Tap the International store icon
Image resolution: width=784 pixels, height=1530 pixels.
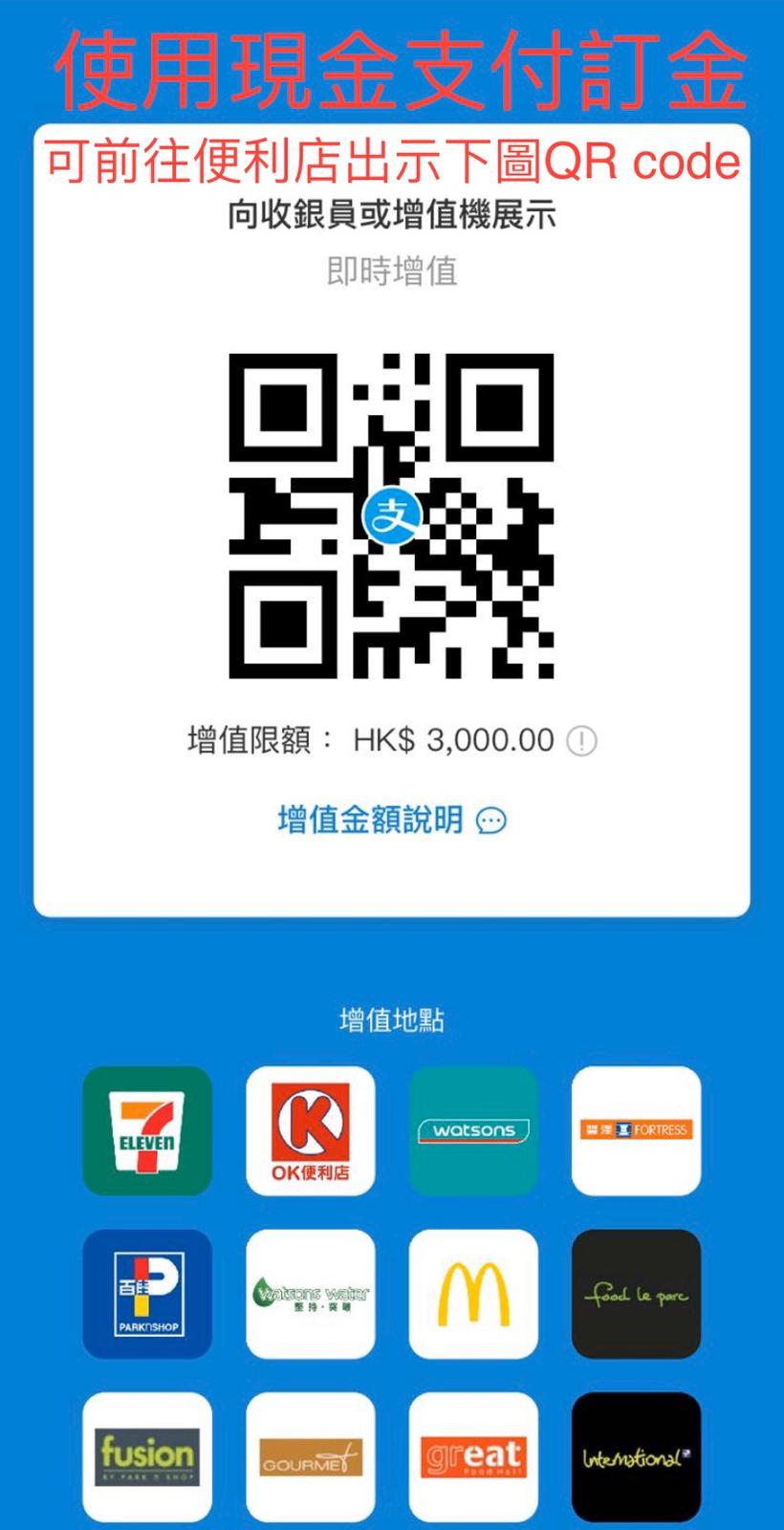(x=637, y=1455)
